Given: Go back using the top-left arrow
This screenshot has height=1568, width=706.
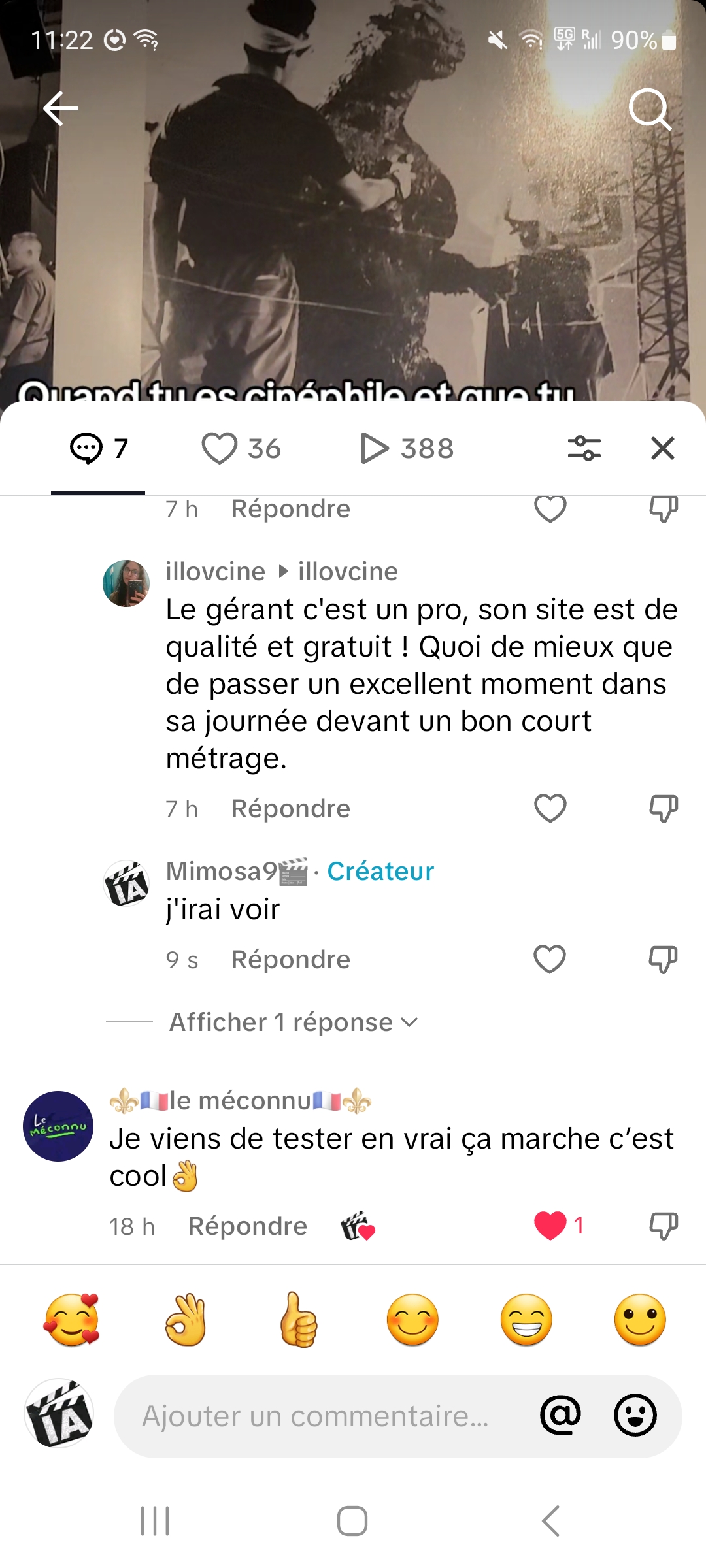Looking at the screenshot, I should tap(61, 108).
